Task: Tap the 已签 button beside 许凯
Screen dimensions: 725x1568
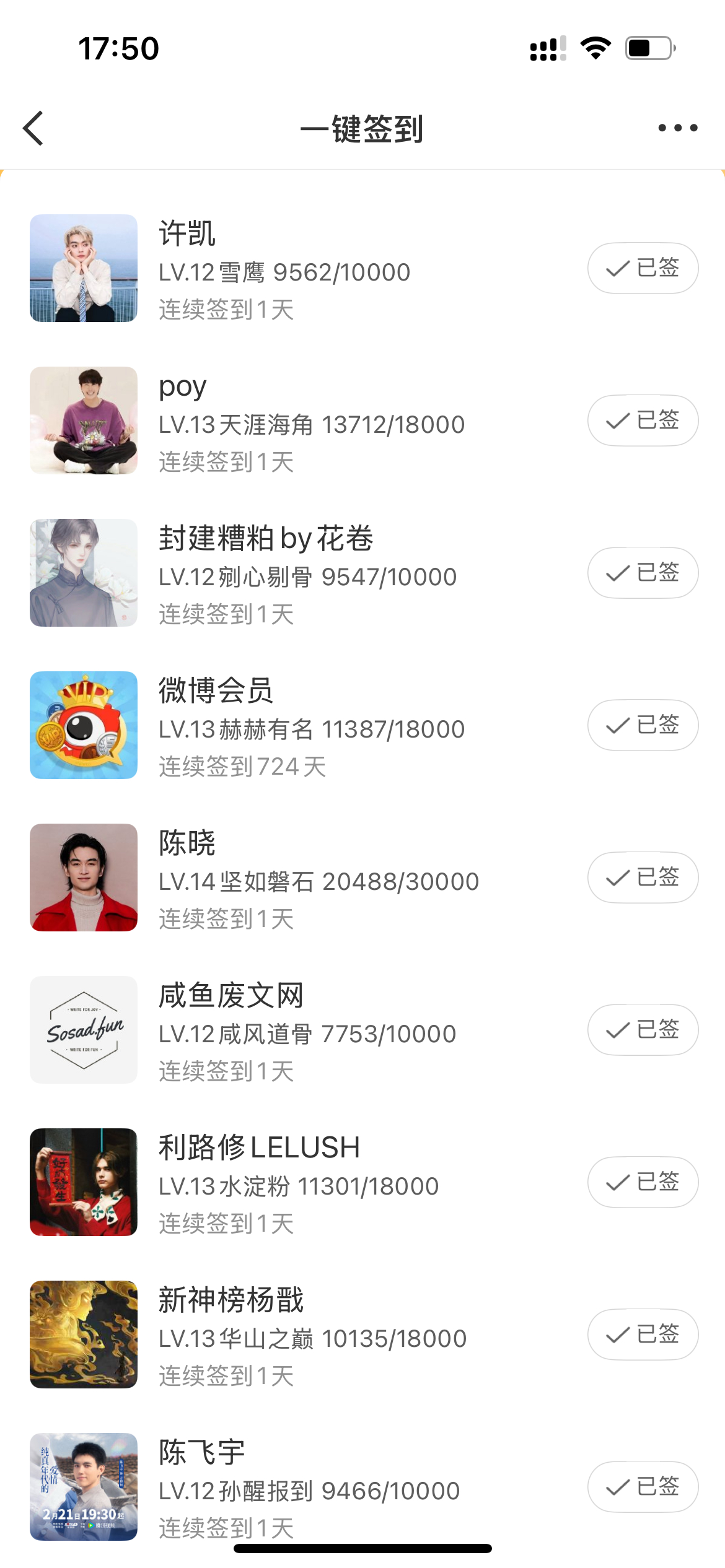Action: pyautogui.click(x=643, y=268)
